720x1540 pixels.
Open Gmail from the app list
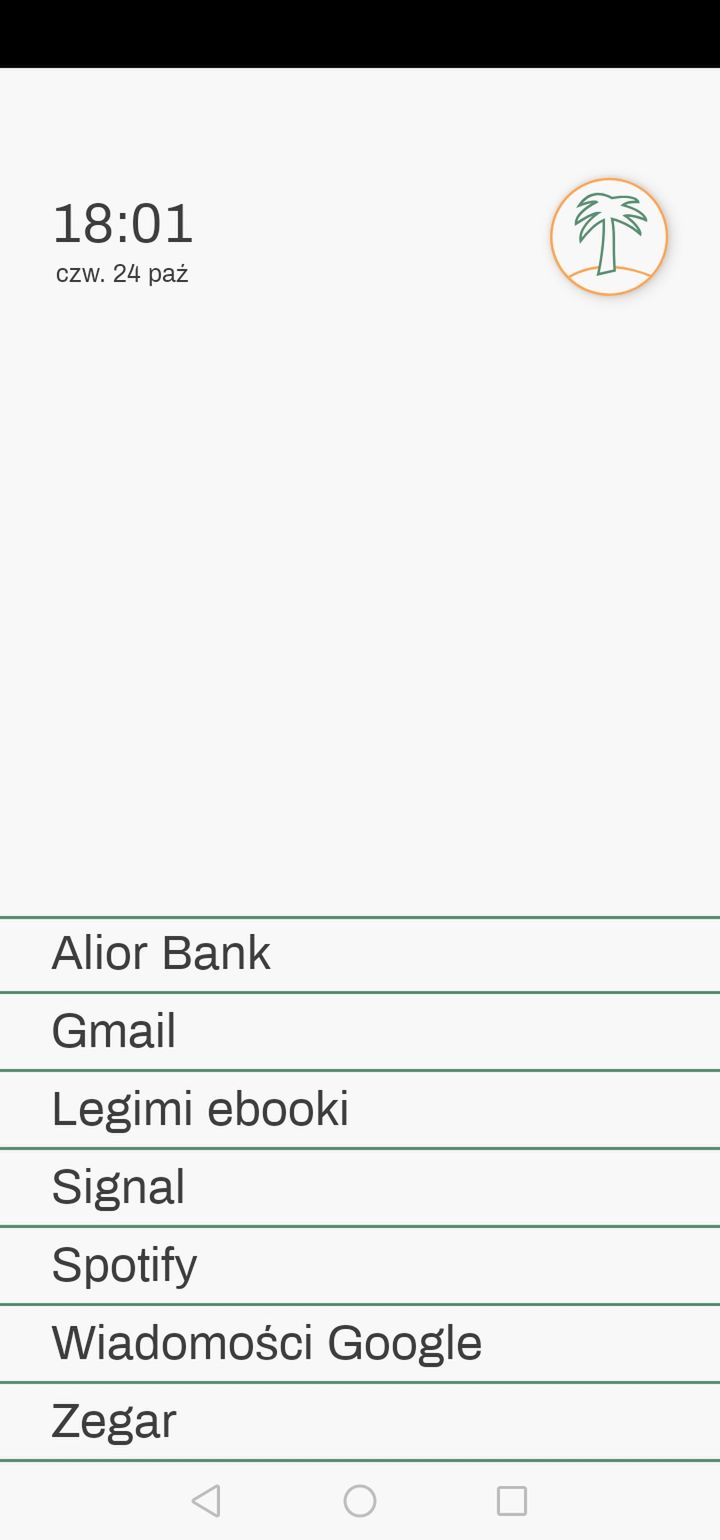pyautogui.click(x=114, y=1031)
